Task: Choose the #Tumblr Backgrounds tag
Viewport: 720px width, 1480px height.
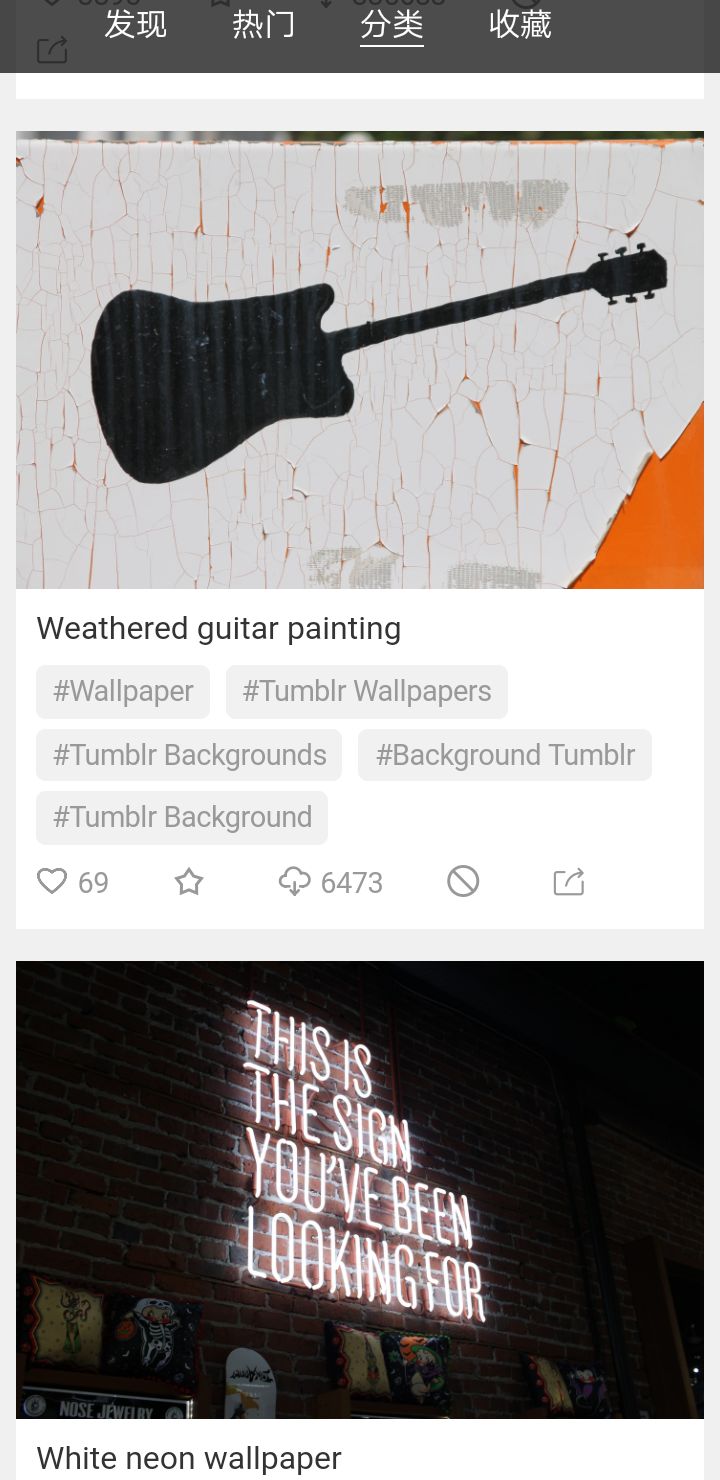Action: (x=189, y=755)
